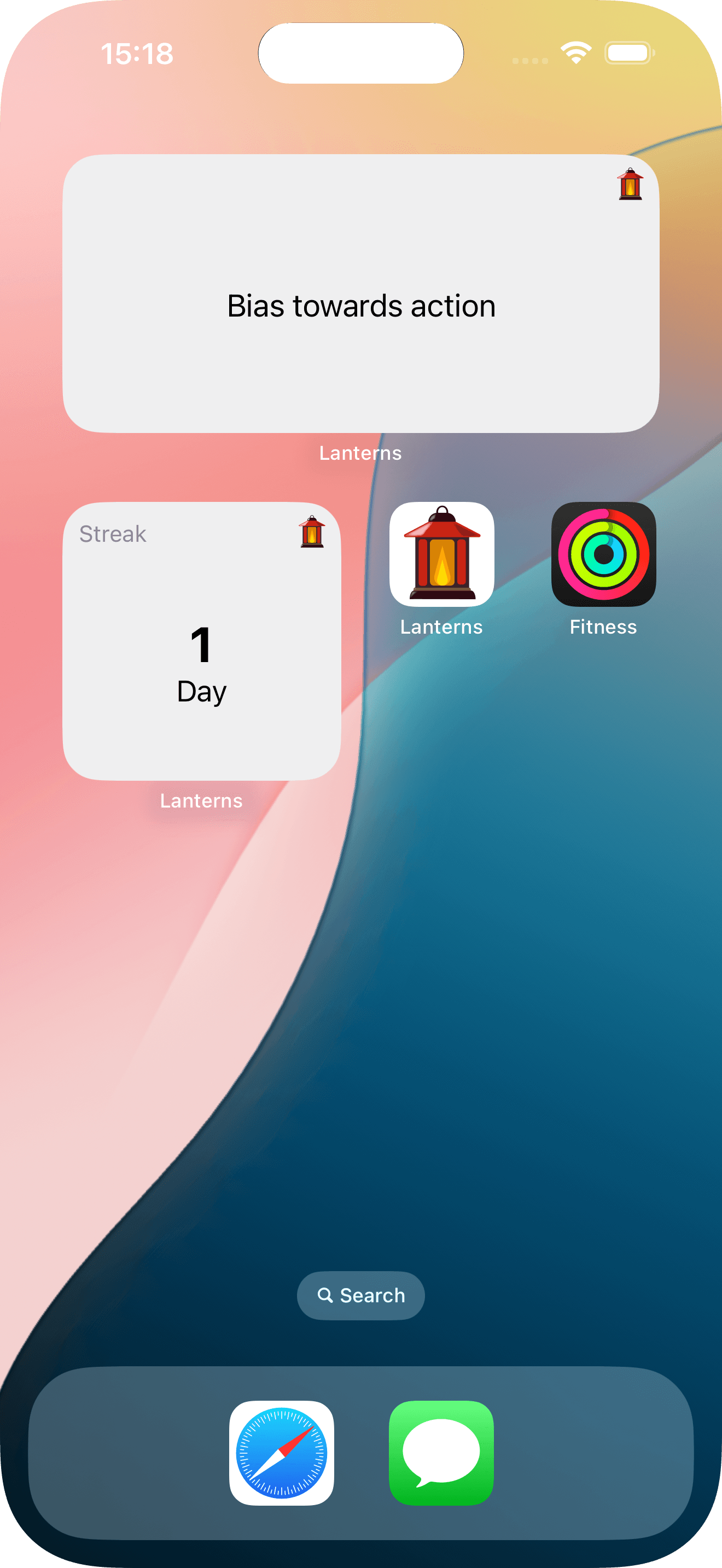Tap the Streak widget showing 1 Day

pos(201,642)
